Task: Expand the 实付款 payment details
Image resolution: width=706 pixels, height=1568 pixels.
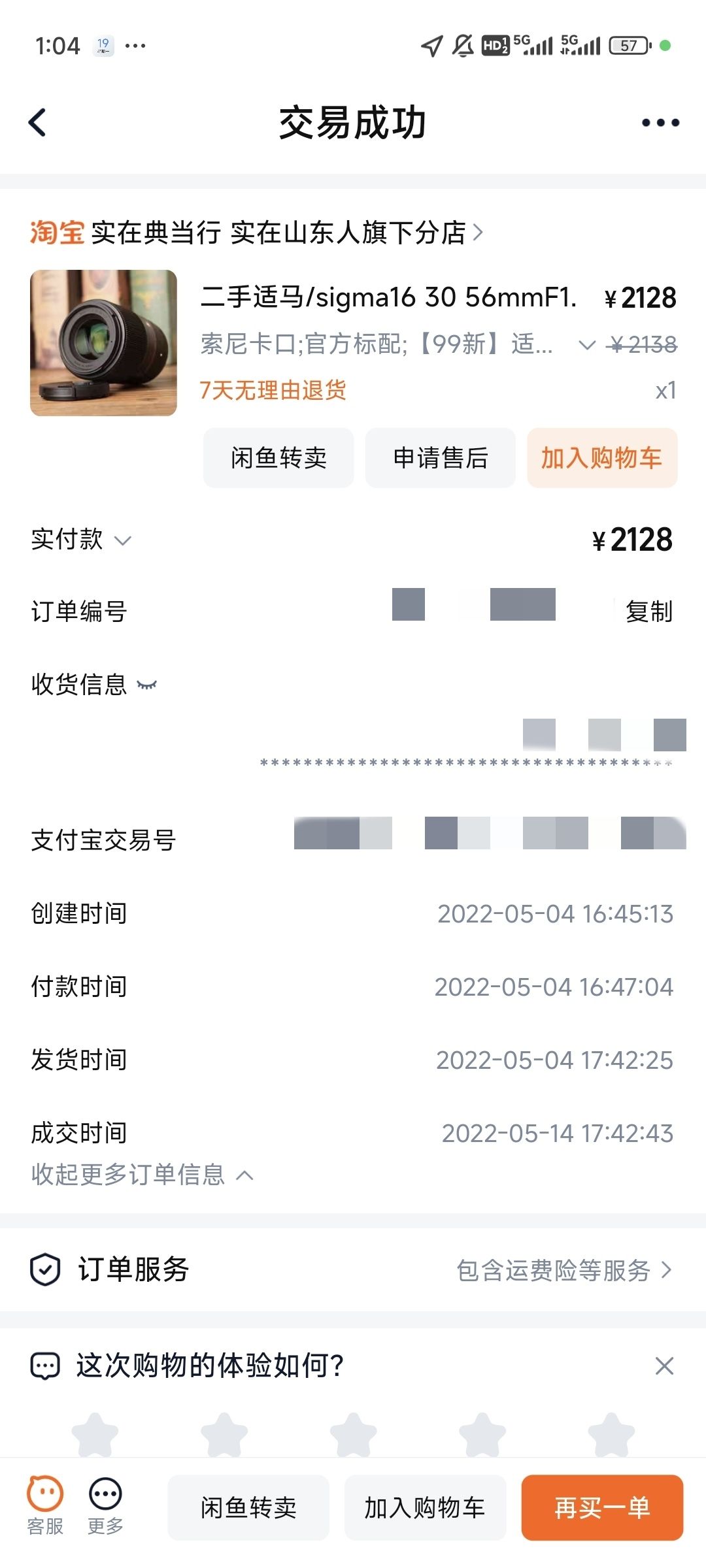Action: (82, 540)
